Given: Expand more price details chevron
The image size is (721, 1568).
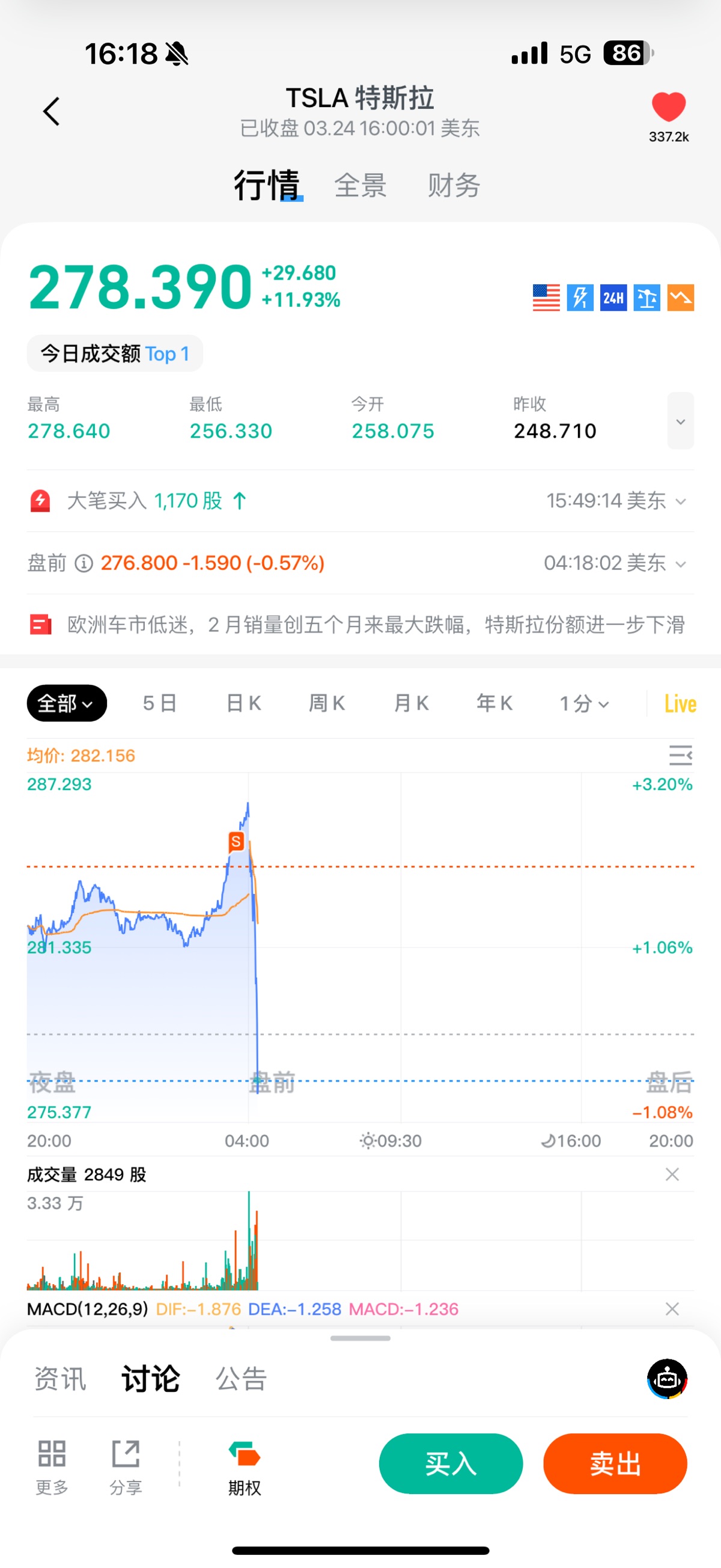Looking at the screenshot, I should (680, 421).
